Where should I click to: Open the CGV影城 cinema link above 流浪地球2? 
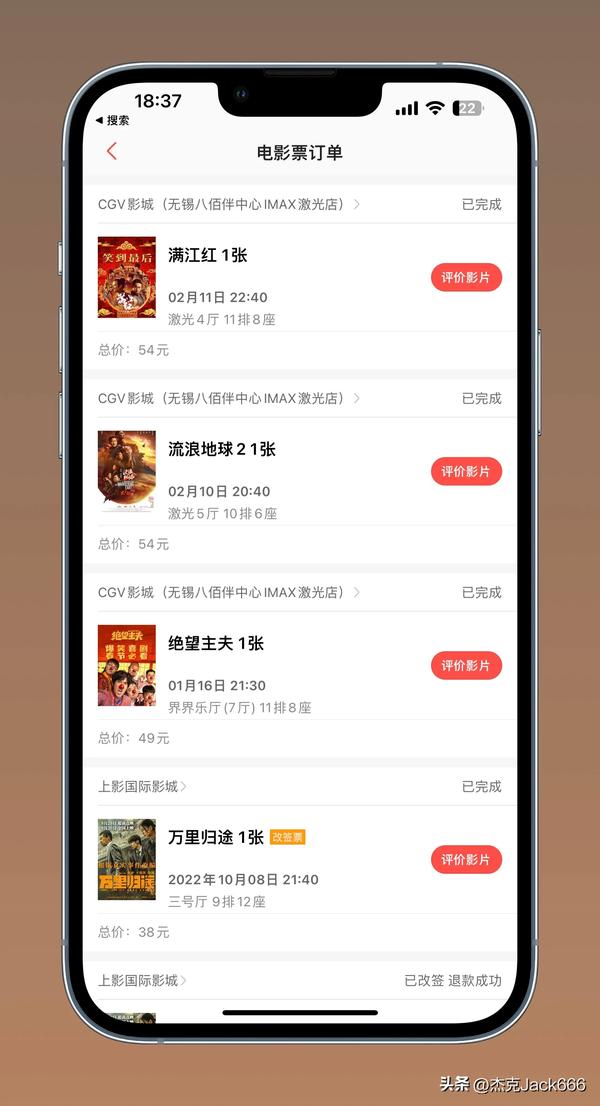(229, 398)
